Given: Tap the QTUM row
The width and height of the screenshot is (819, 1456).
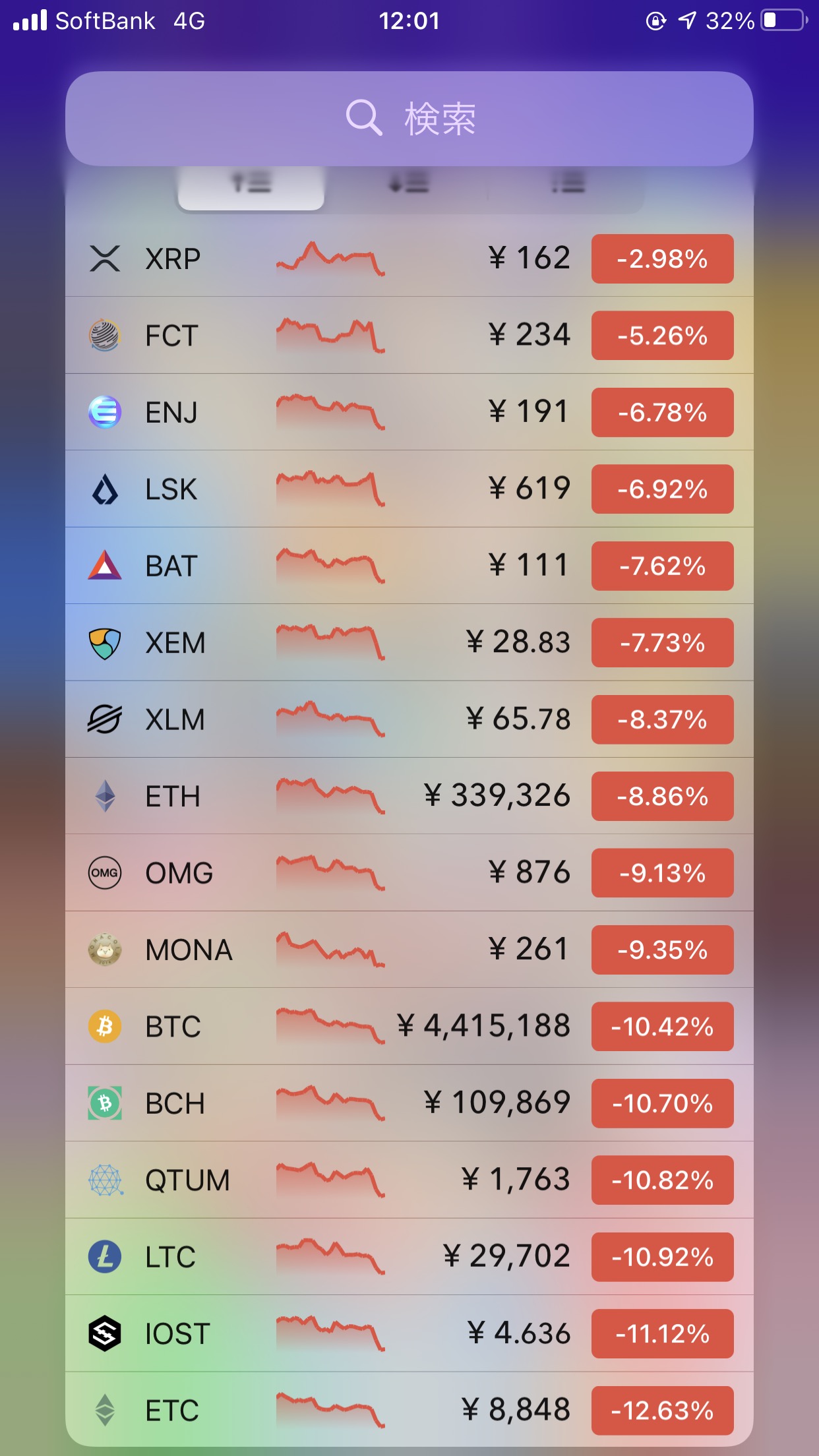Looking at the screenshot, I should pyautogui.click(x=409, y=1180).
